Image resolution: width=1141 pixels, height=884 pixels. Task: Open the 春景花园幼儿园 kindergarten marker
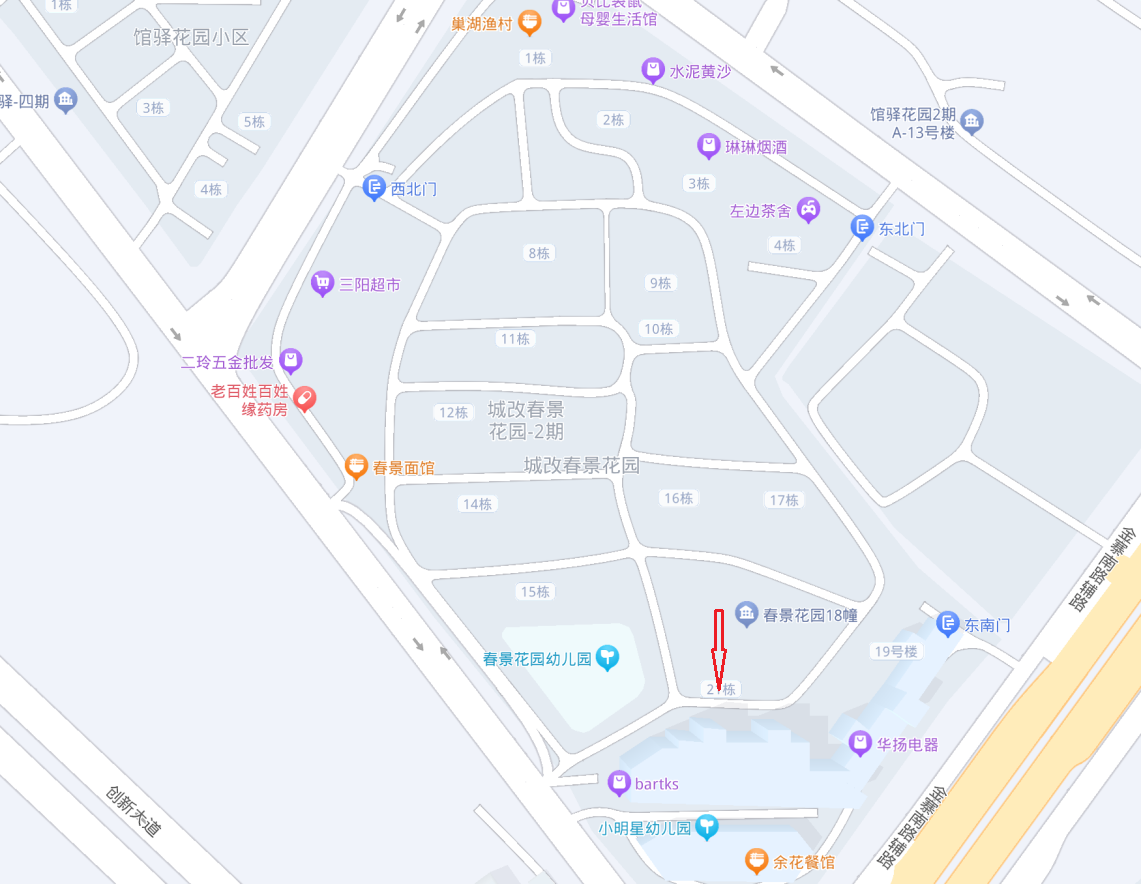pyautogui.click(x=607, y=658)
